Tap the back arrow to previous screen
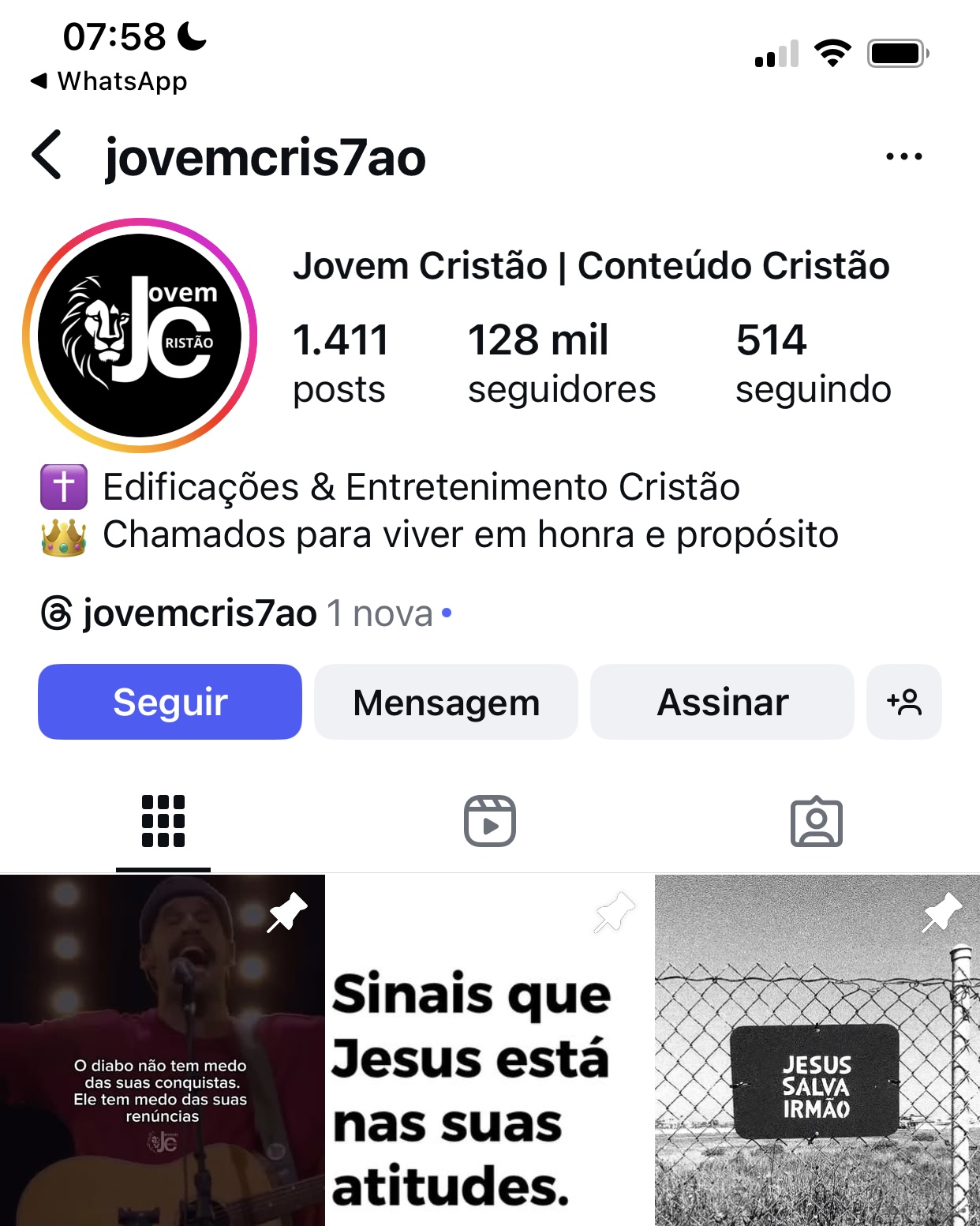Image resolution: width=980 pixels, height=1226 pixels. [x=47, y=156]
